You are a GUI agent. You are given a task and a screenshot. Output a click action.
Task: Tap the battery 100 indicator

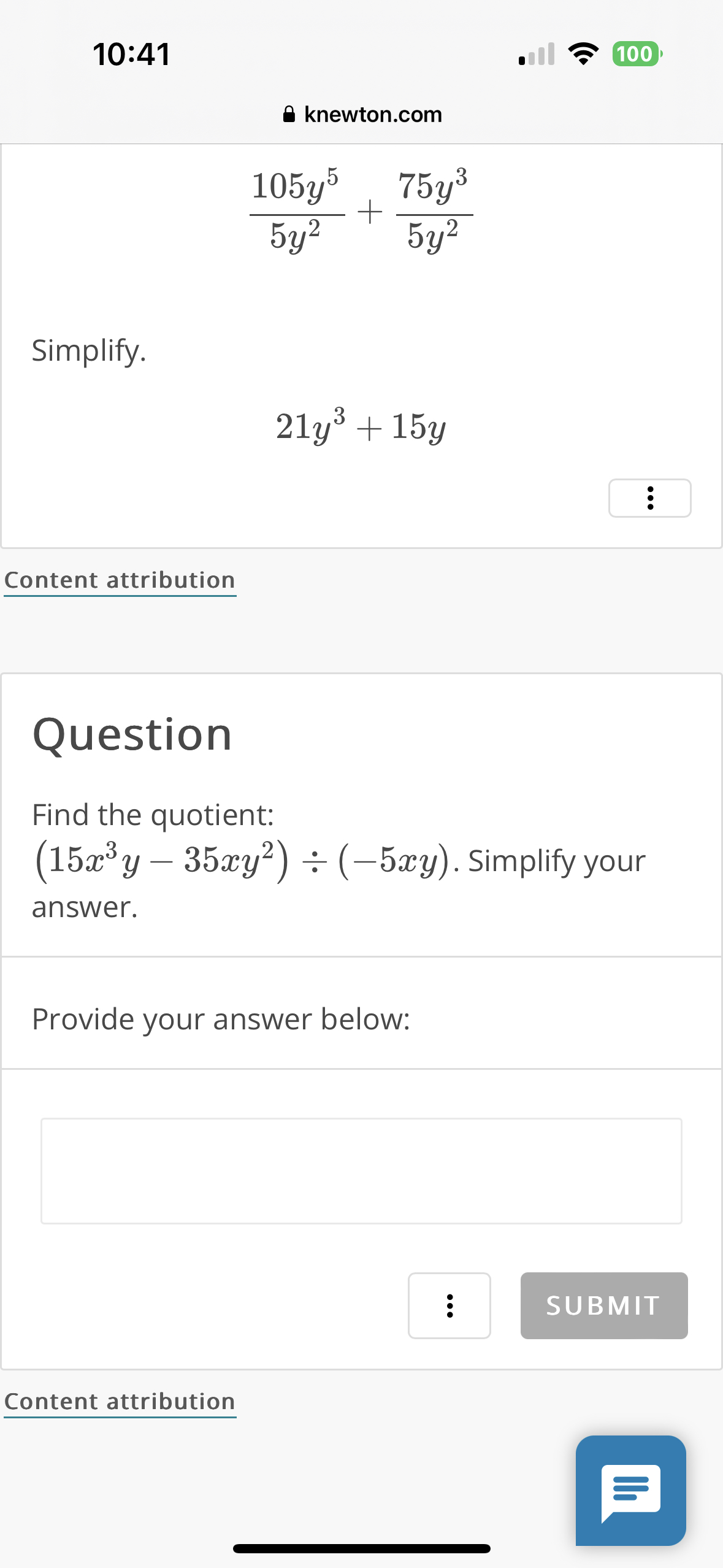[637, 54]
